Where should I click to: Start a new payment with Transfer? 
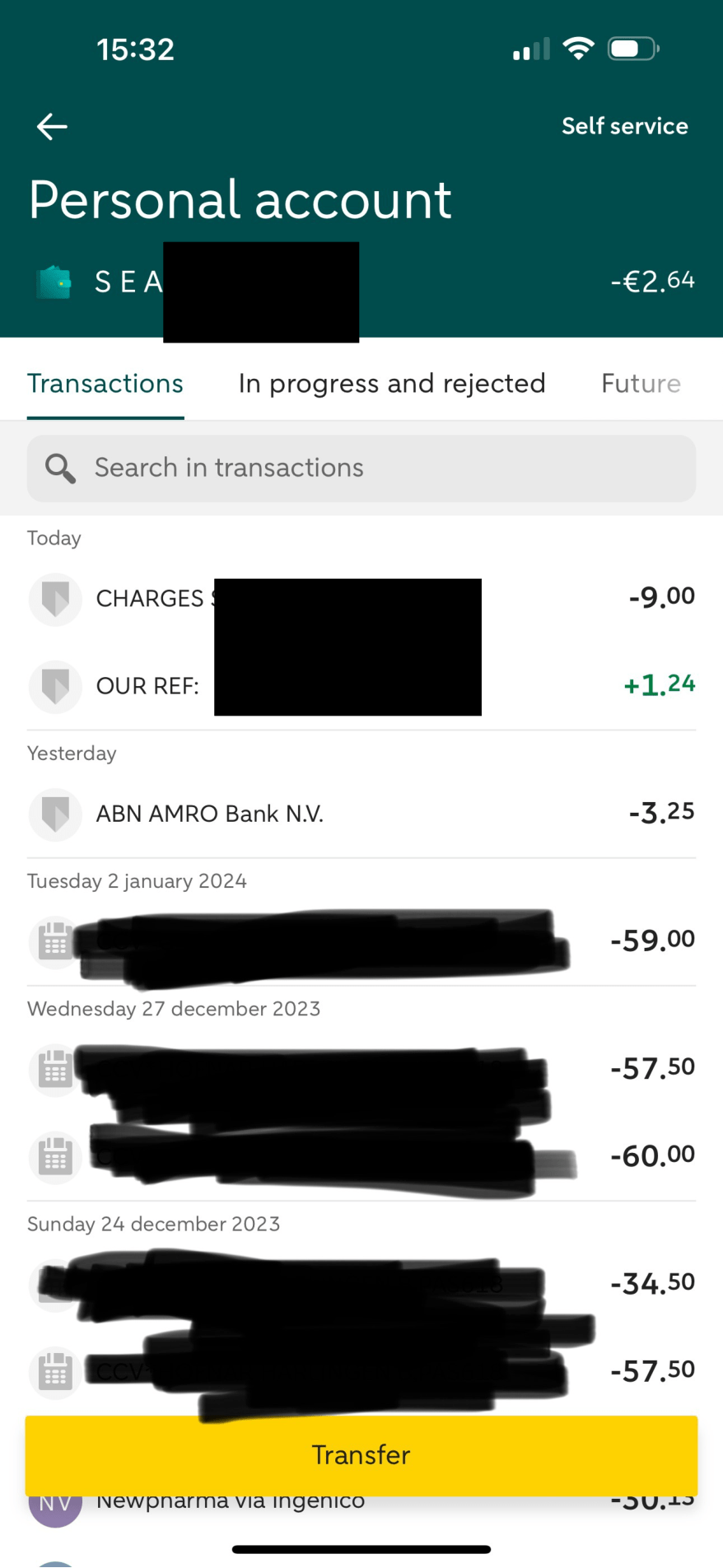361,1455
